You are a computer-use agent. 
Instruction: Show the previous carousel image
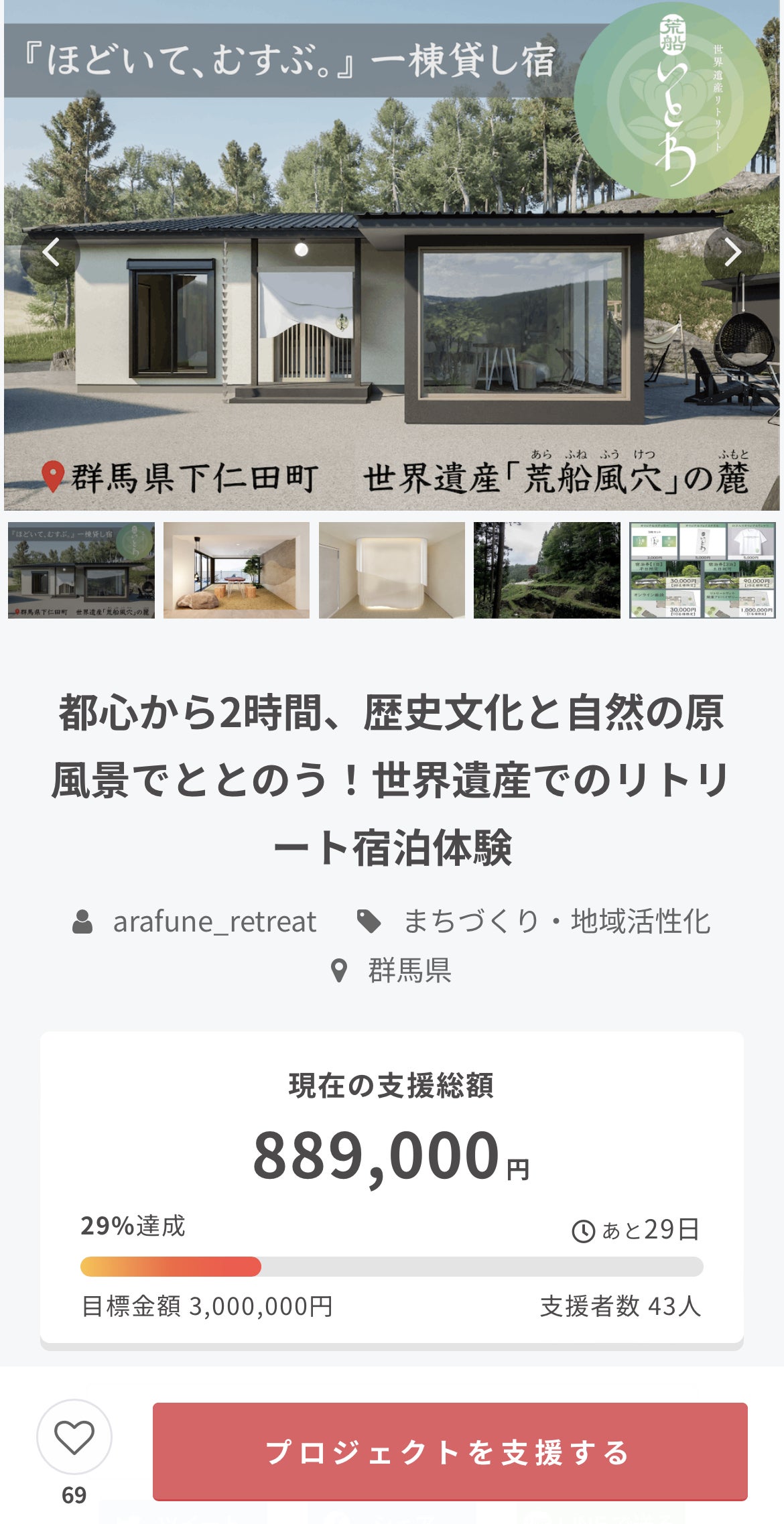point(50,253)
